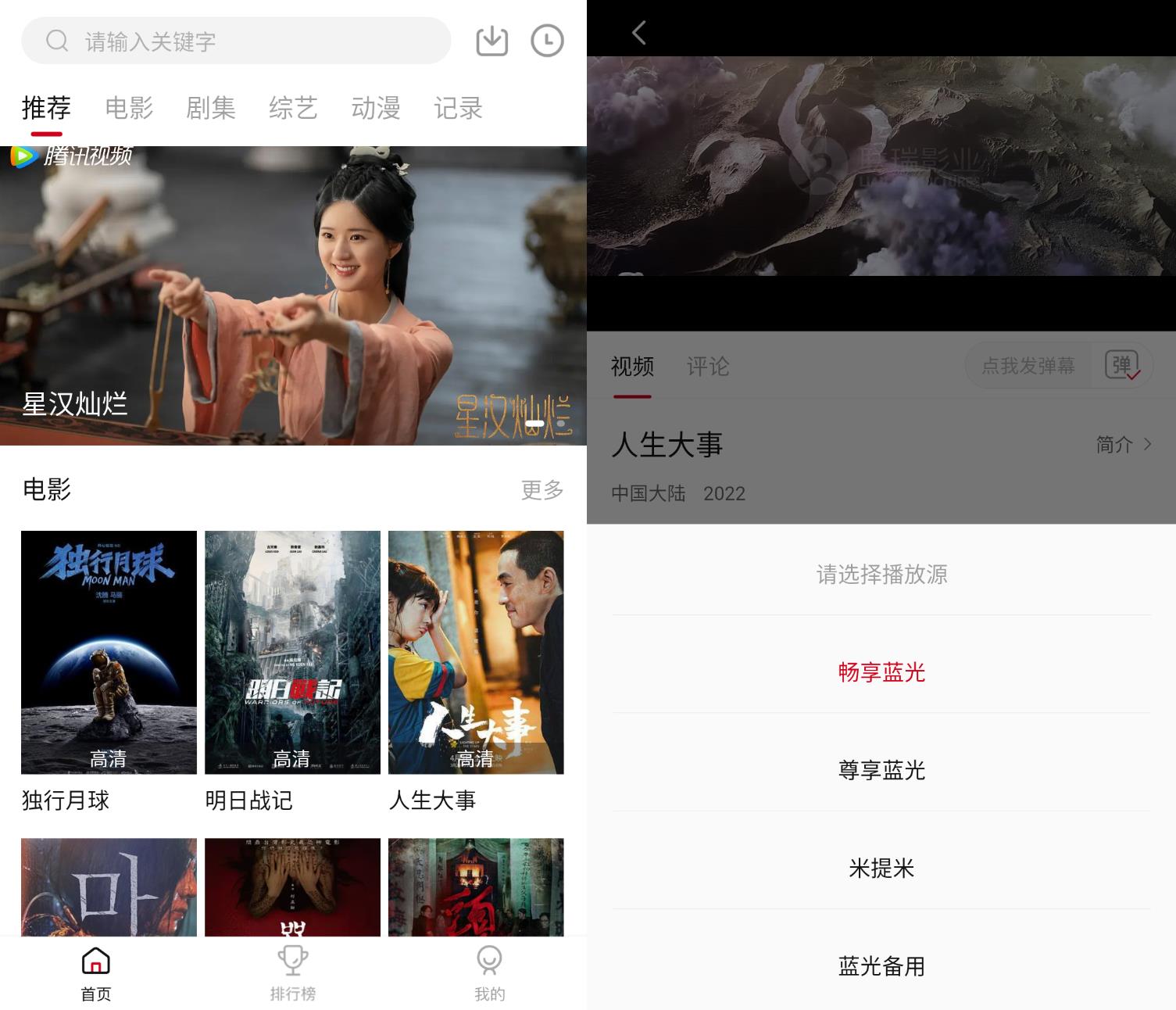The height and width of the screenshot is (1010, 1176).
Task: Switch to the 记录 tab
Action: [x=458, y=108]
